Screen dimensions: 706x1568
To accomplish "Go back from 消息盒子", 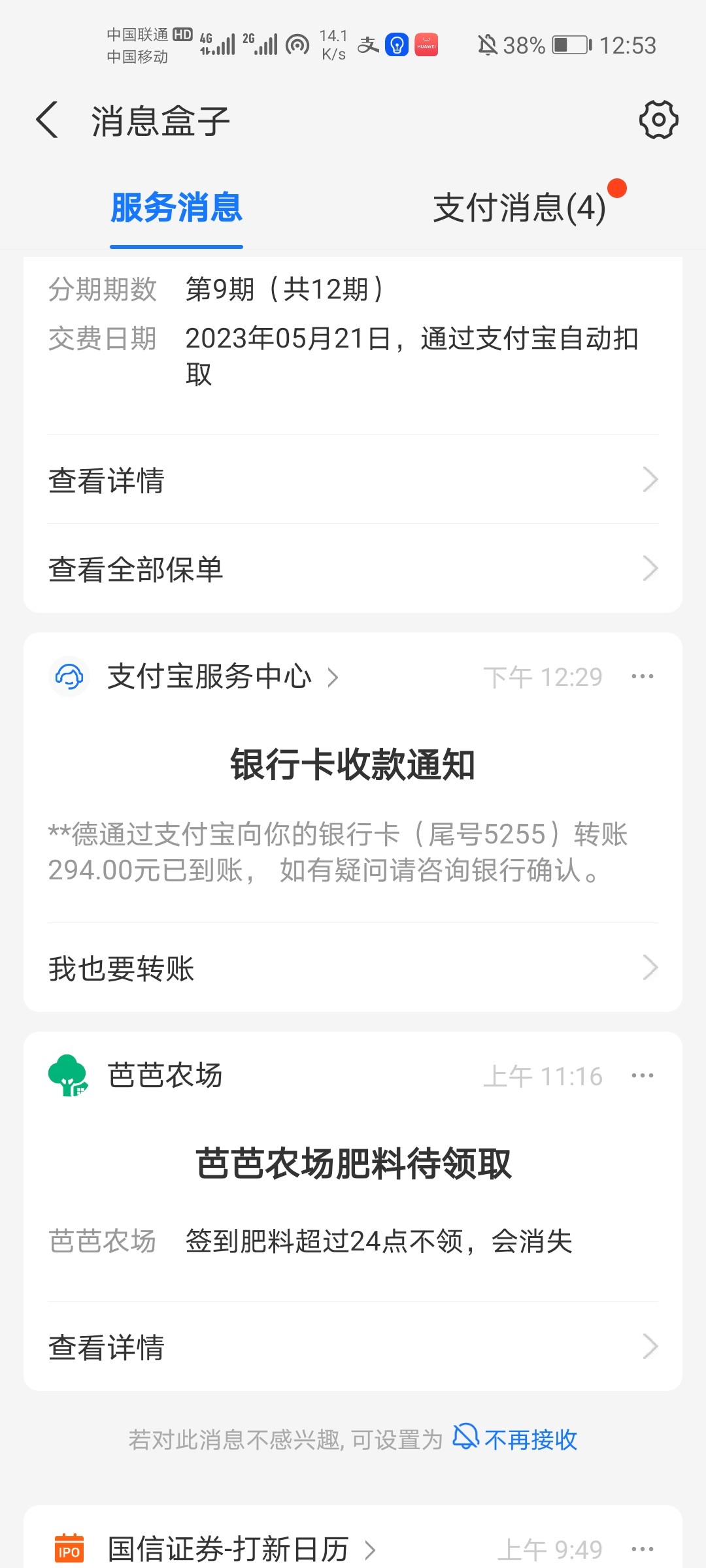I will point(48,120).
